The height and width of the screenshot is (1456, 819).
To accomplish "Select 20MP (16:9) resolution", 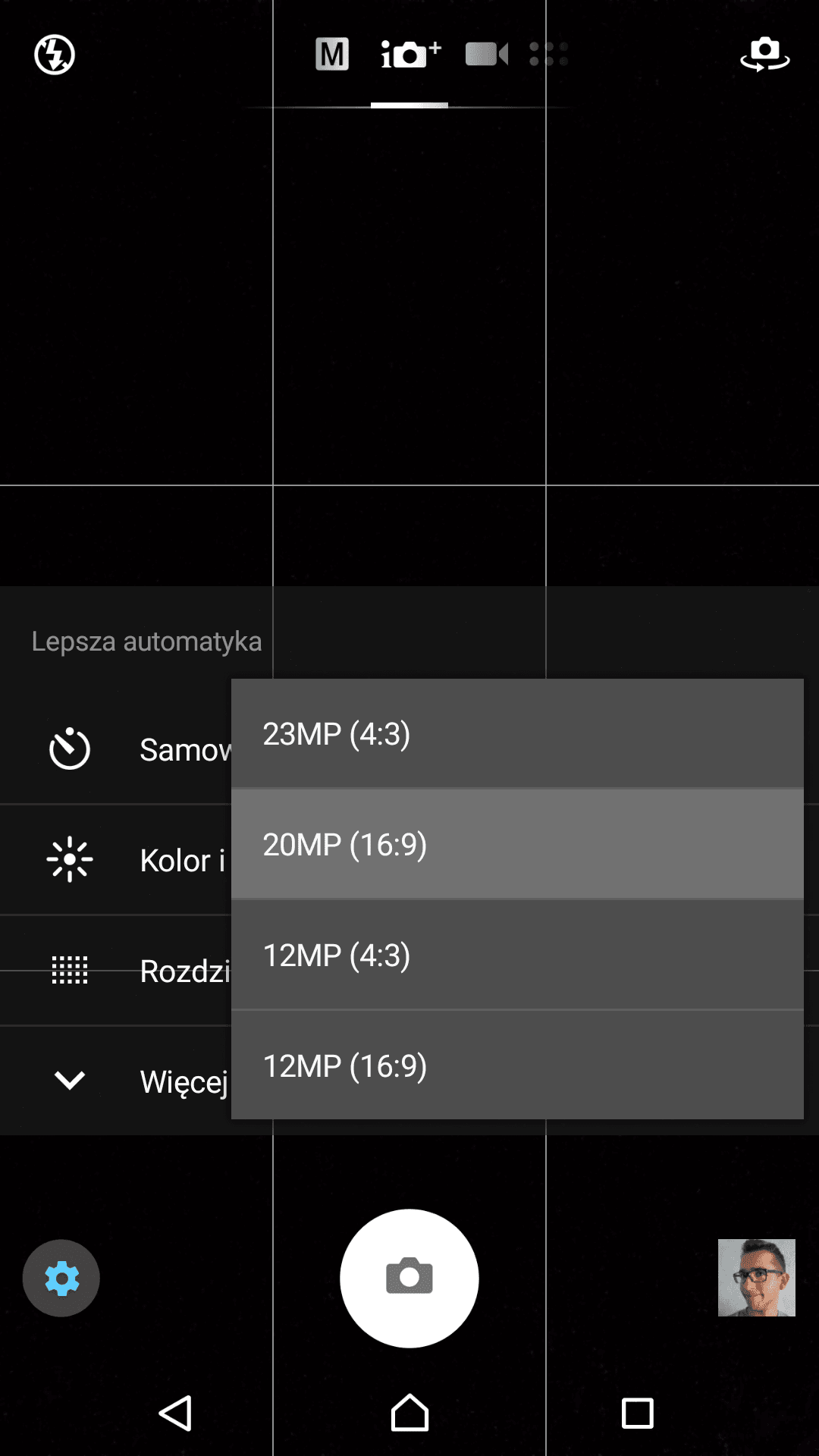I will tap(517, 845).
